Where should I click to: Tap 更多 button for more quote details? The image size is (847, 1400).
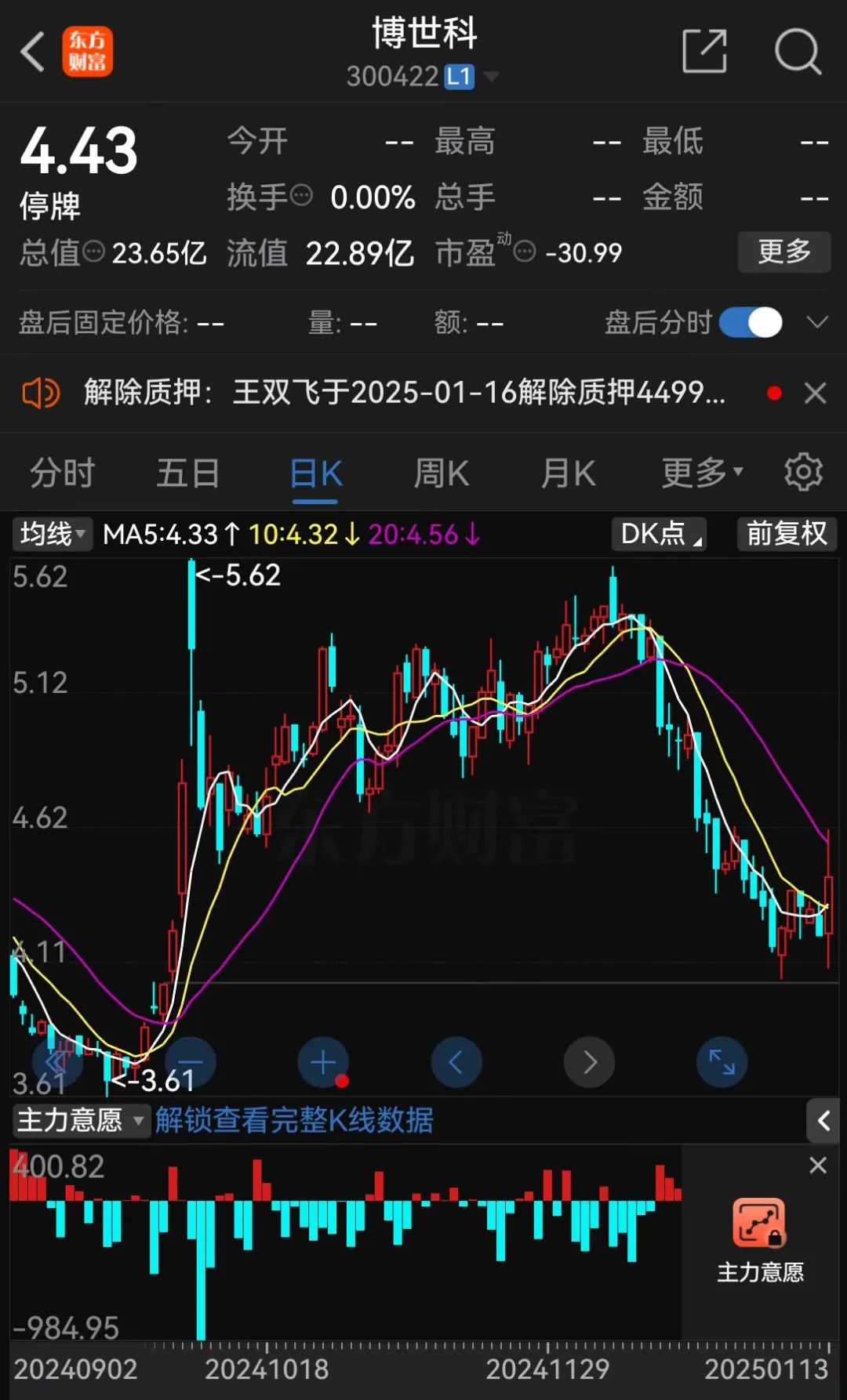pos(783,252)
